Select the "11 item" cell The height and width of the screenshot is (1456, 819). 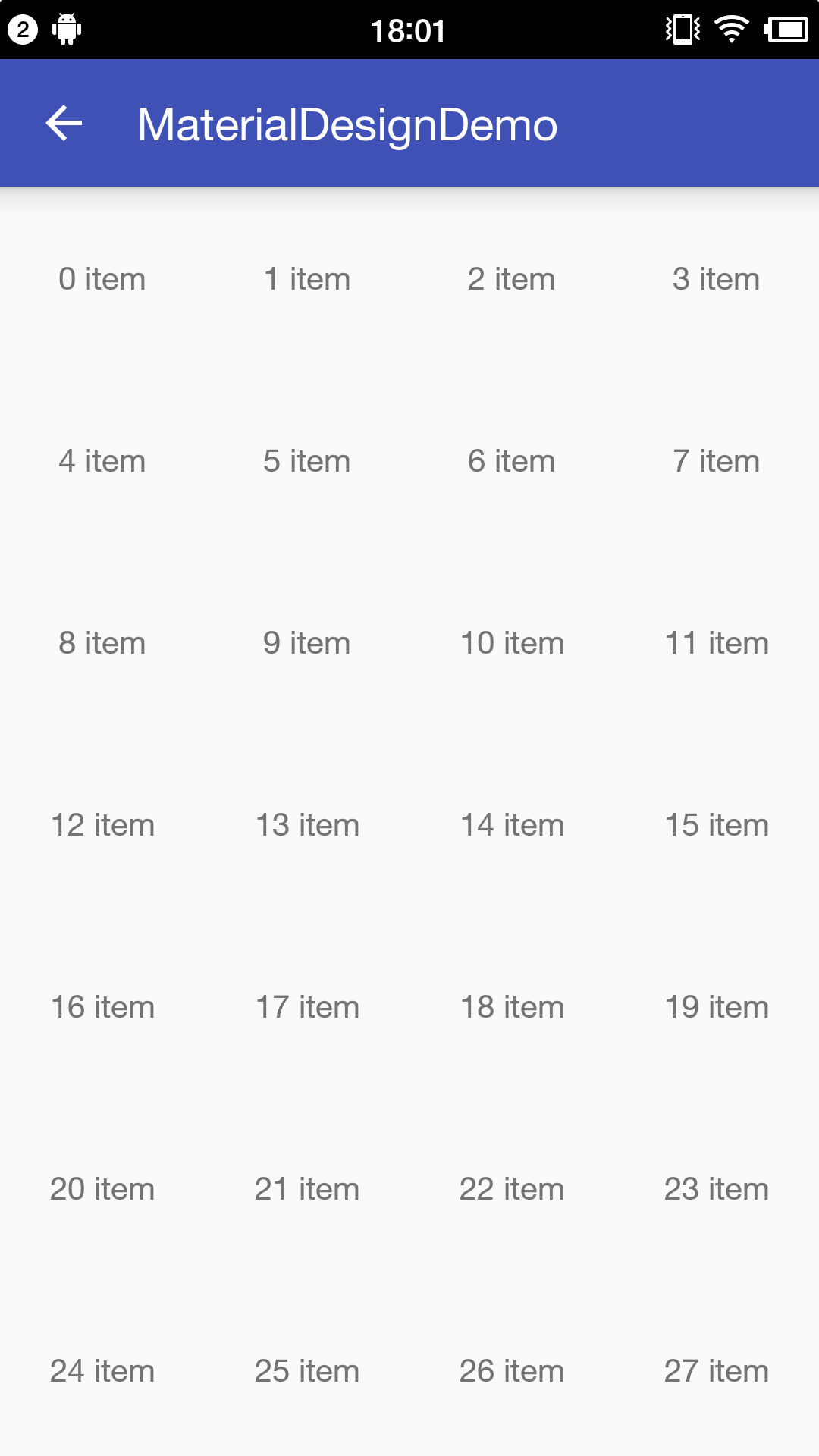(x=717, y=643)
